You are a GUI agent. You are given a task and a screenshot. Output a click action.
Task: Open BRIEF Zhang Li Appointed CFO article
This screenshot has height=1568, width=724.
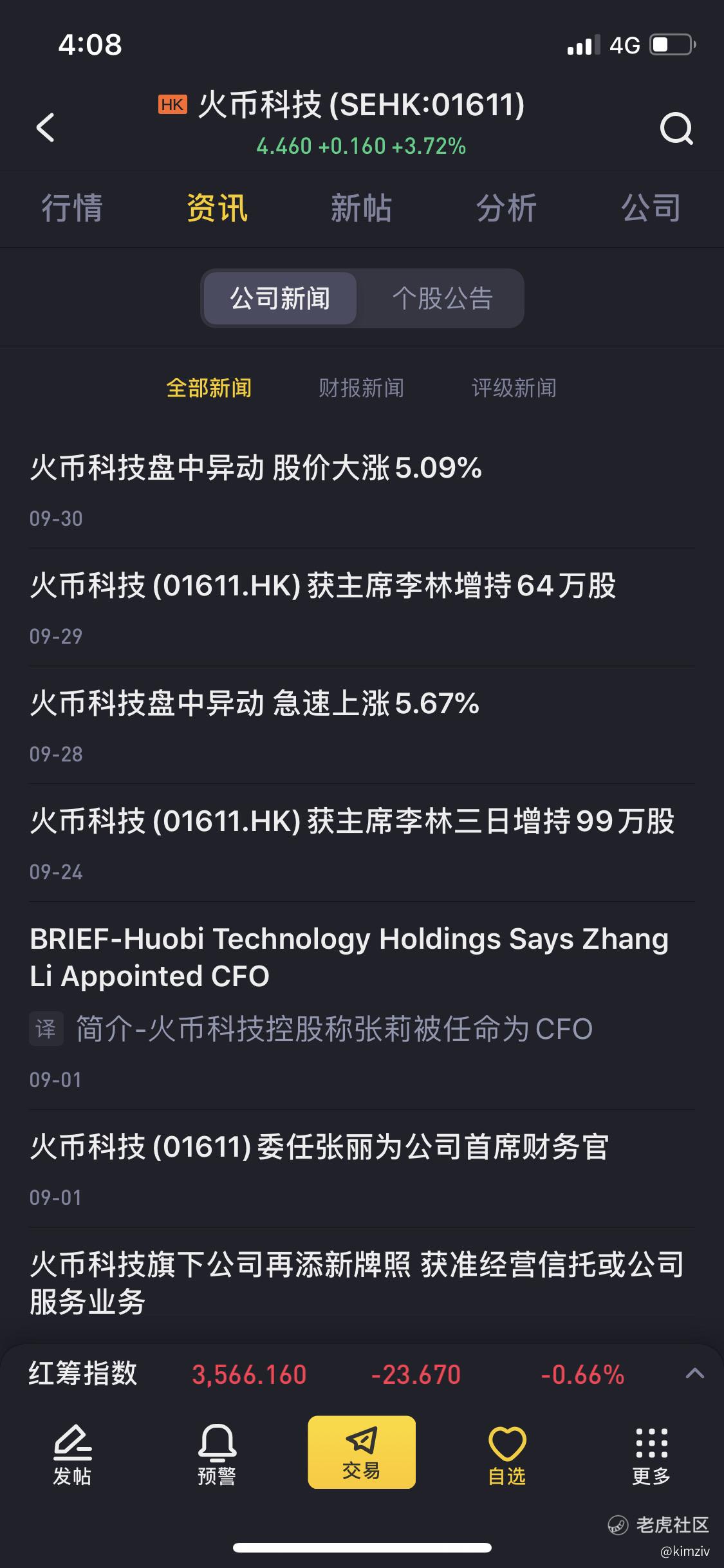click(362, 1006)
